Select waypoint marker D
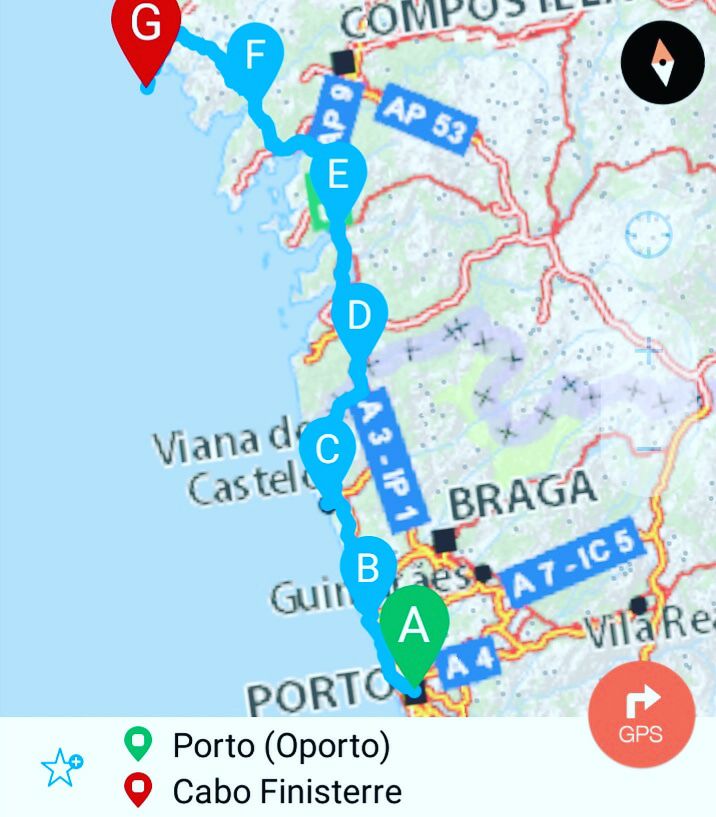This screenshot has width=716, height=817. click(x=359, y=317)
